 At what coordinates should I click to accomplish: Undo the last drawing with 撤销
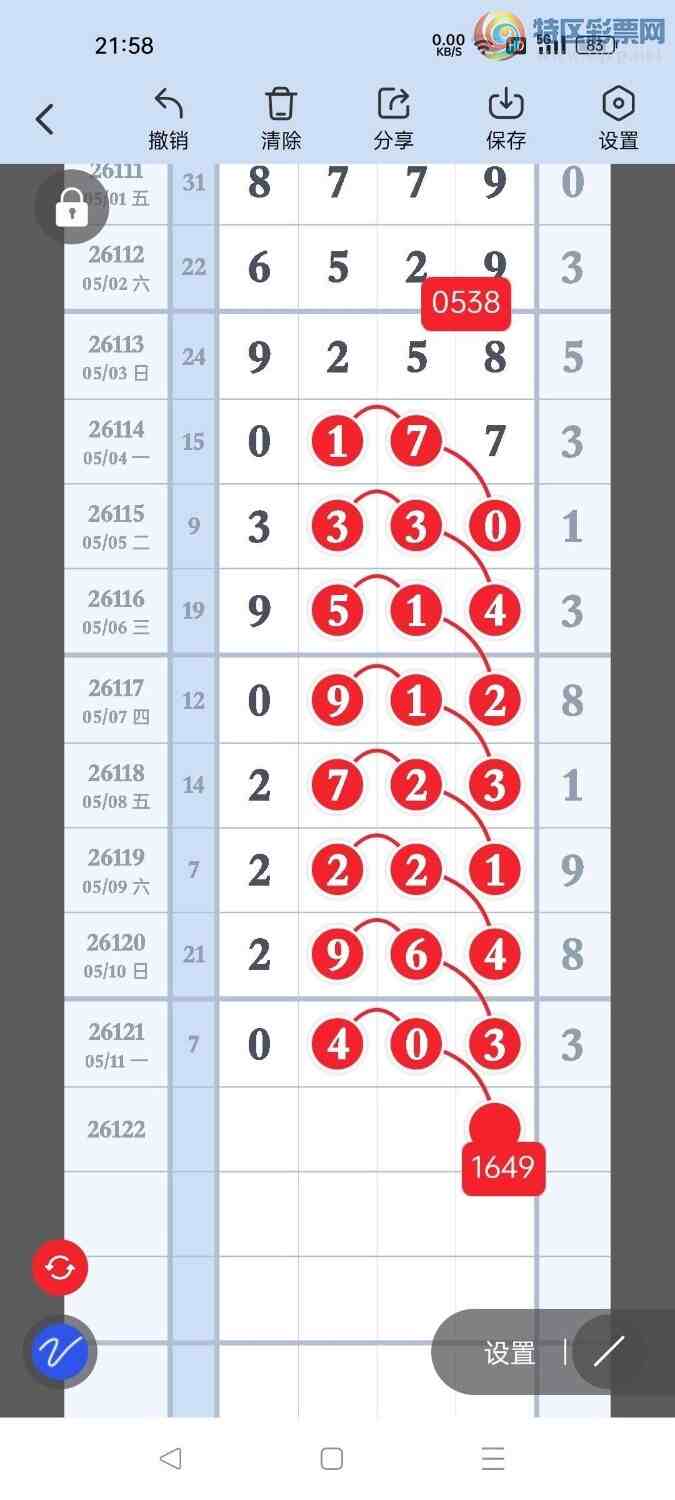[168, 119]
